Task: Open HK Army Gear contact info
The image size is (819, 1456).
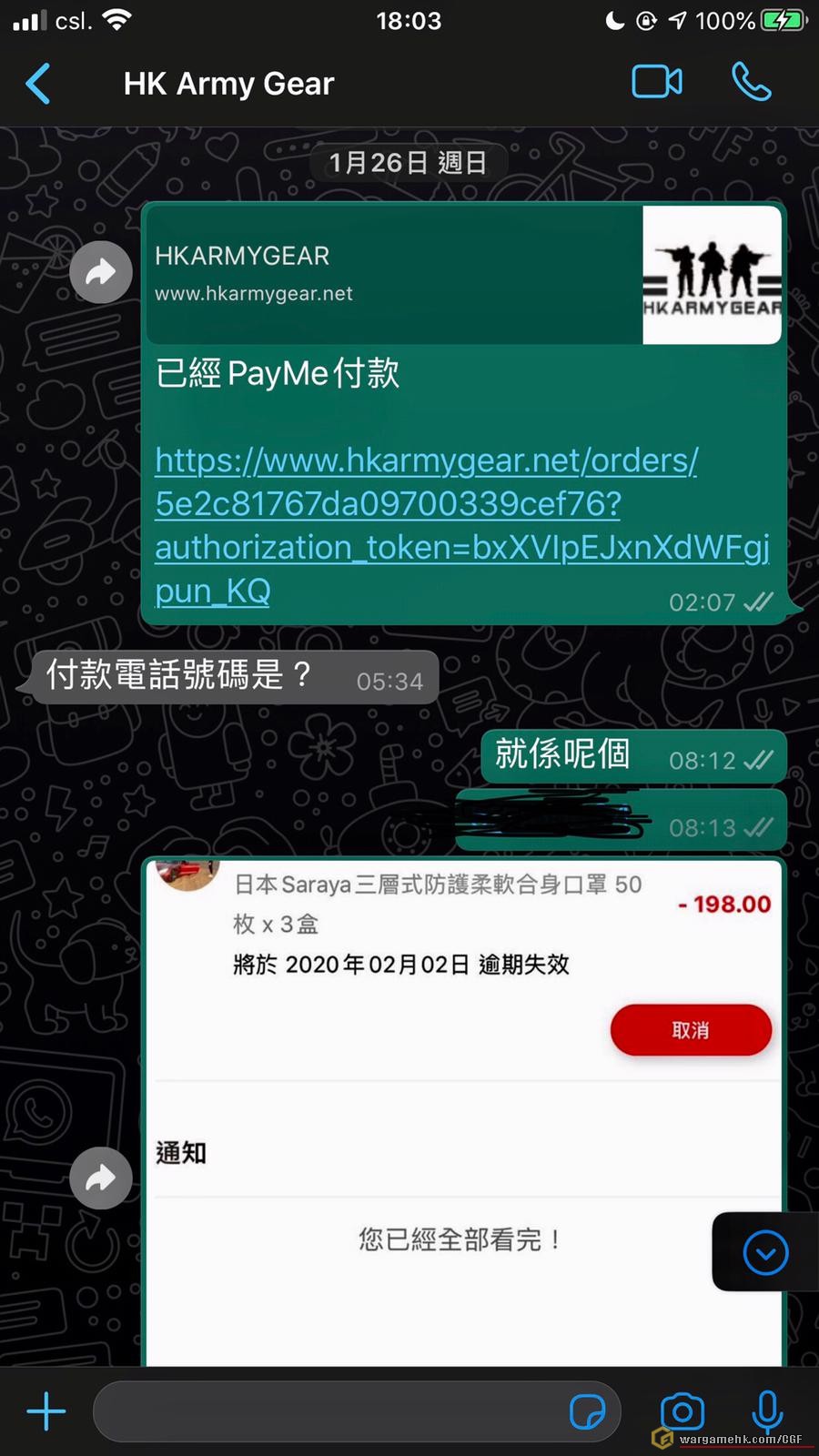Action: [x=229, y=84]
